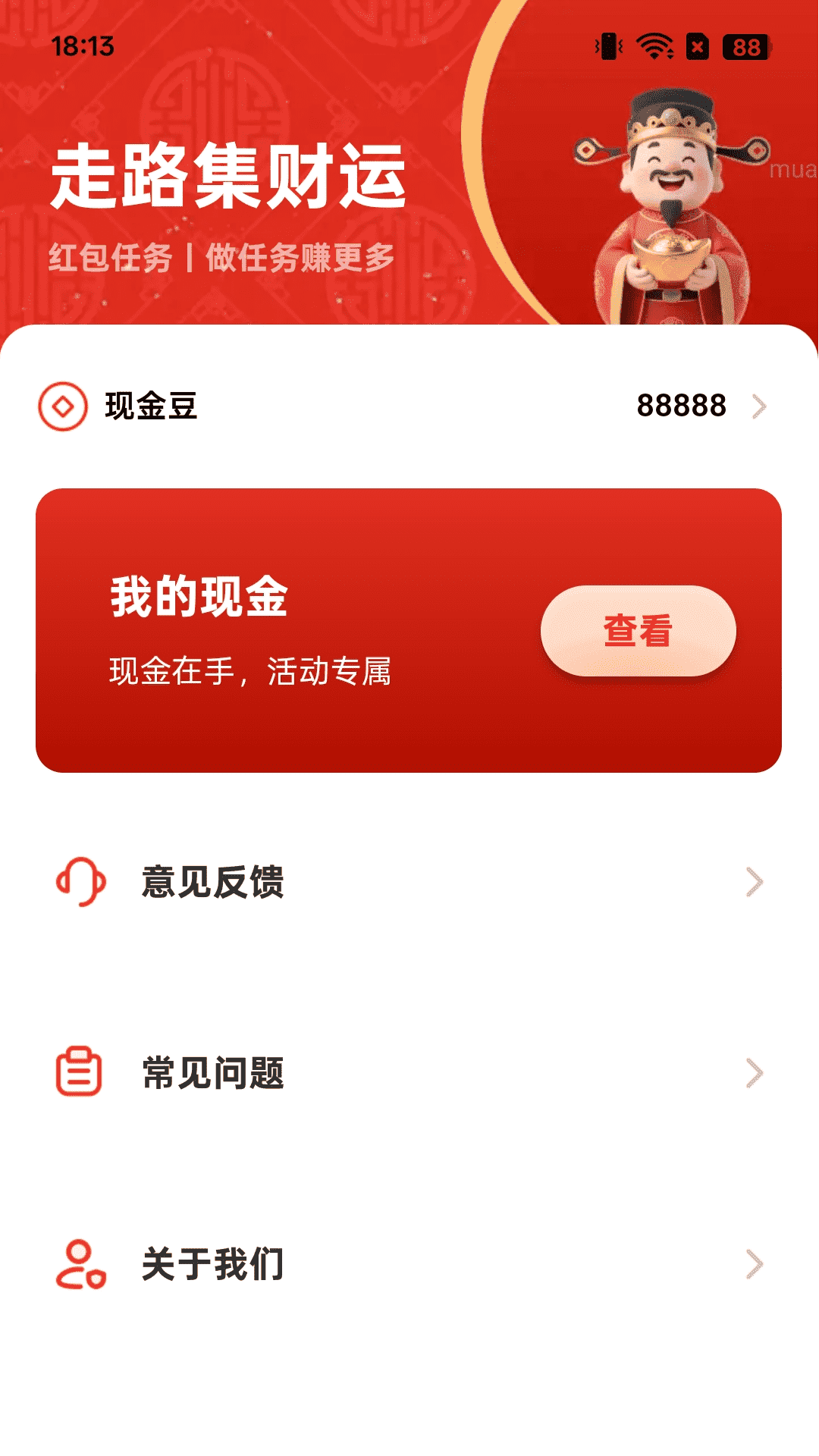Tap the 红包任务 | 做任务赚更多 banner text
Viewport: 819px width, 1456px height.
pyautogui.click(x=220, y=258)
